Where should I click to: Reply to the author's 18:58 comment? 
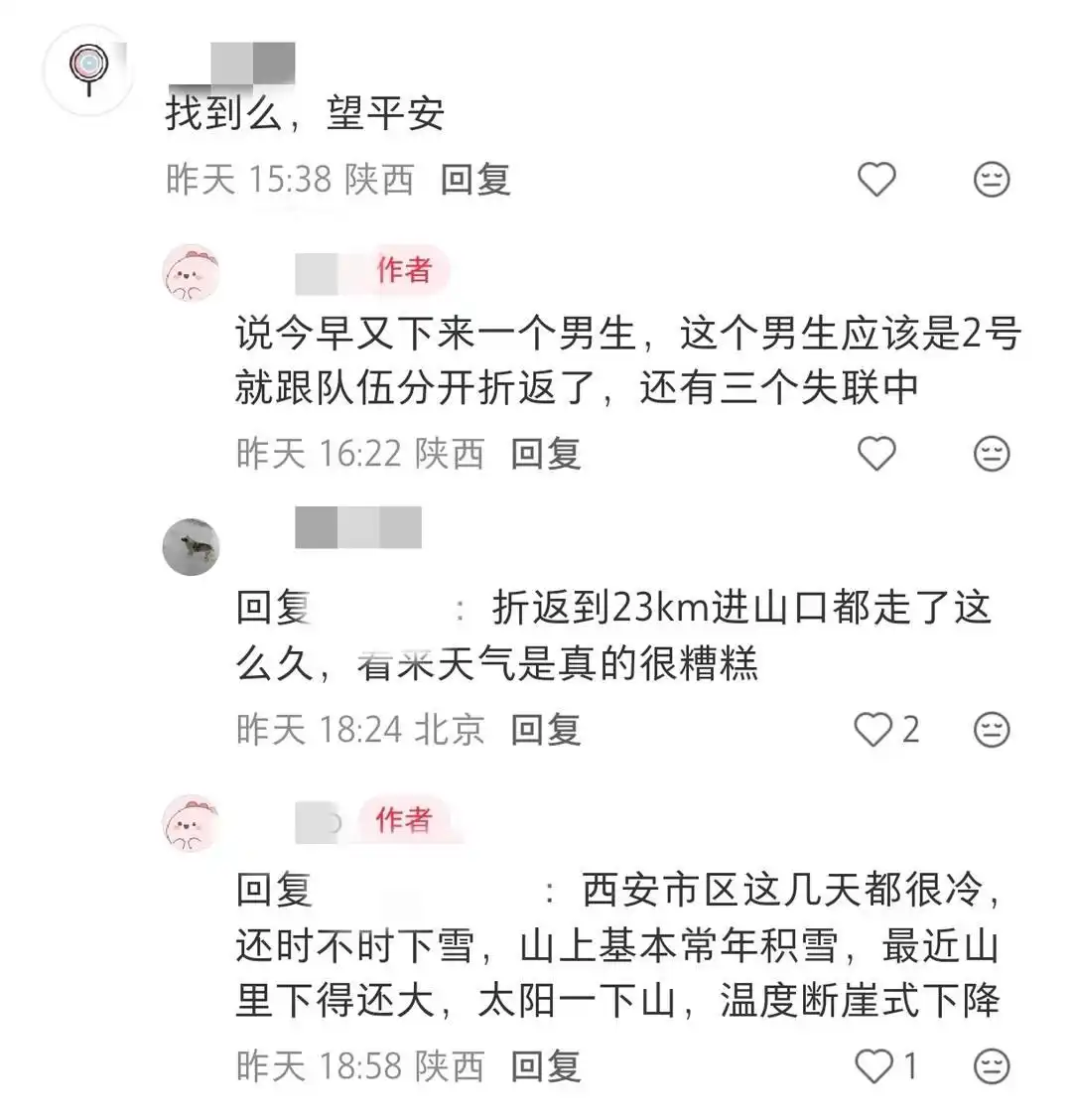[x=545, y=1066]
